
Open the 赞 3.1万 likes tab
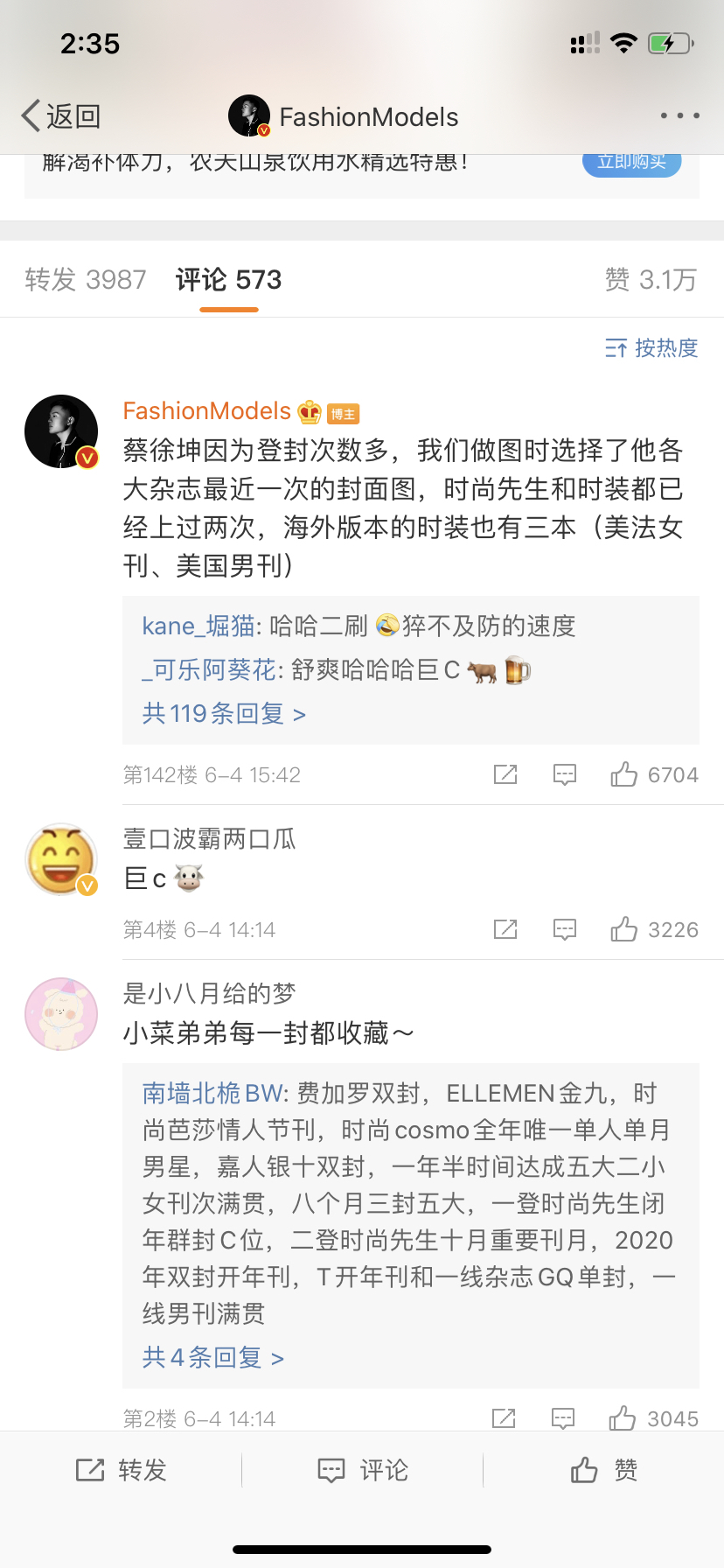(x=651, y=280)
